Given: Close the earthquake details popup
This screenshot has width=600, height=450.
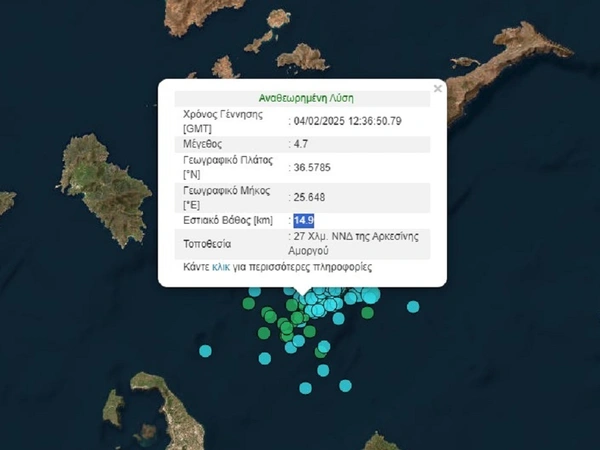Looking at the screenshot, I should [437, 89].
